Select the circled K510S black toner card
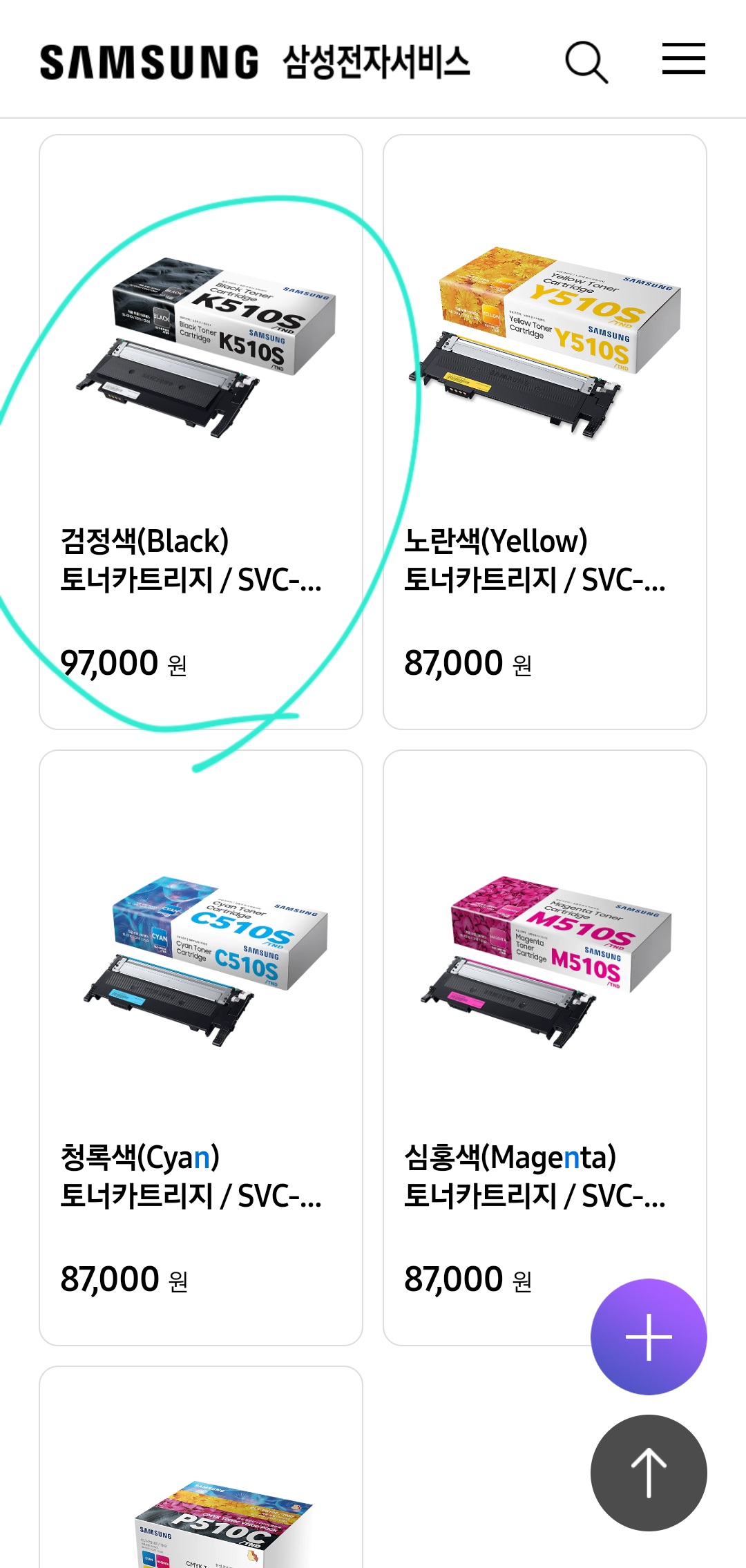 click(x=204, y=428)
